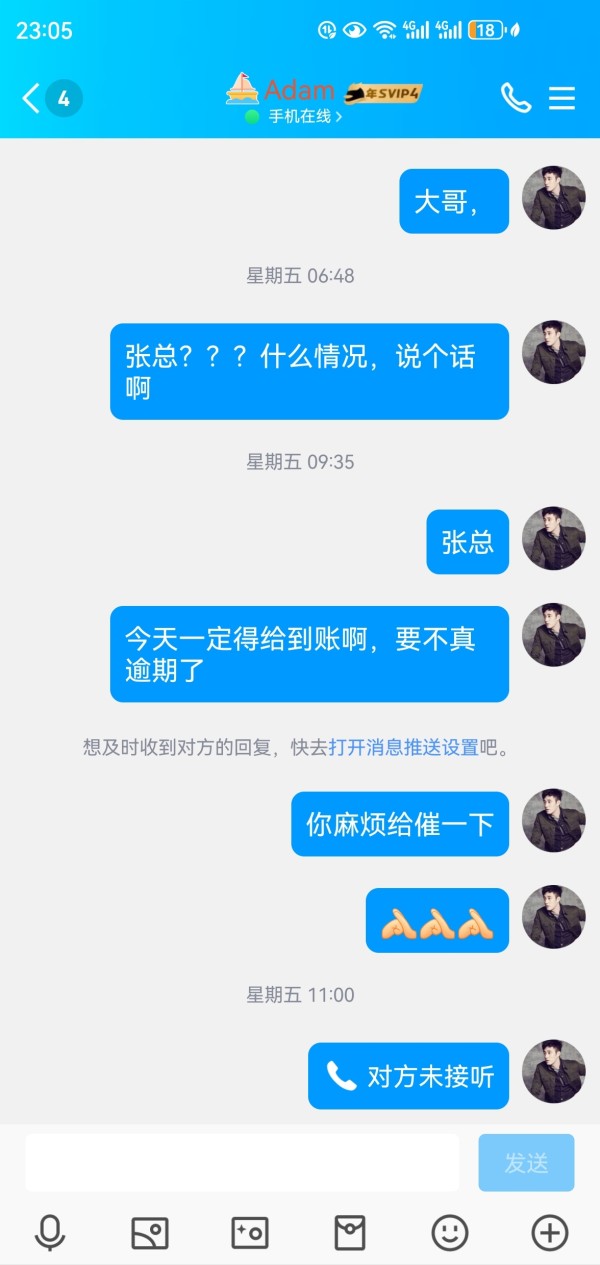Viewport: 600px width, 1265px height.
Task: Open the red packet icon
Action: (x=350, y=1233)
